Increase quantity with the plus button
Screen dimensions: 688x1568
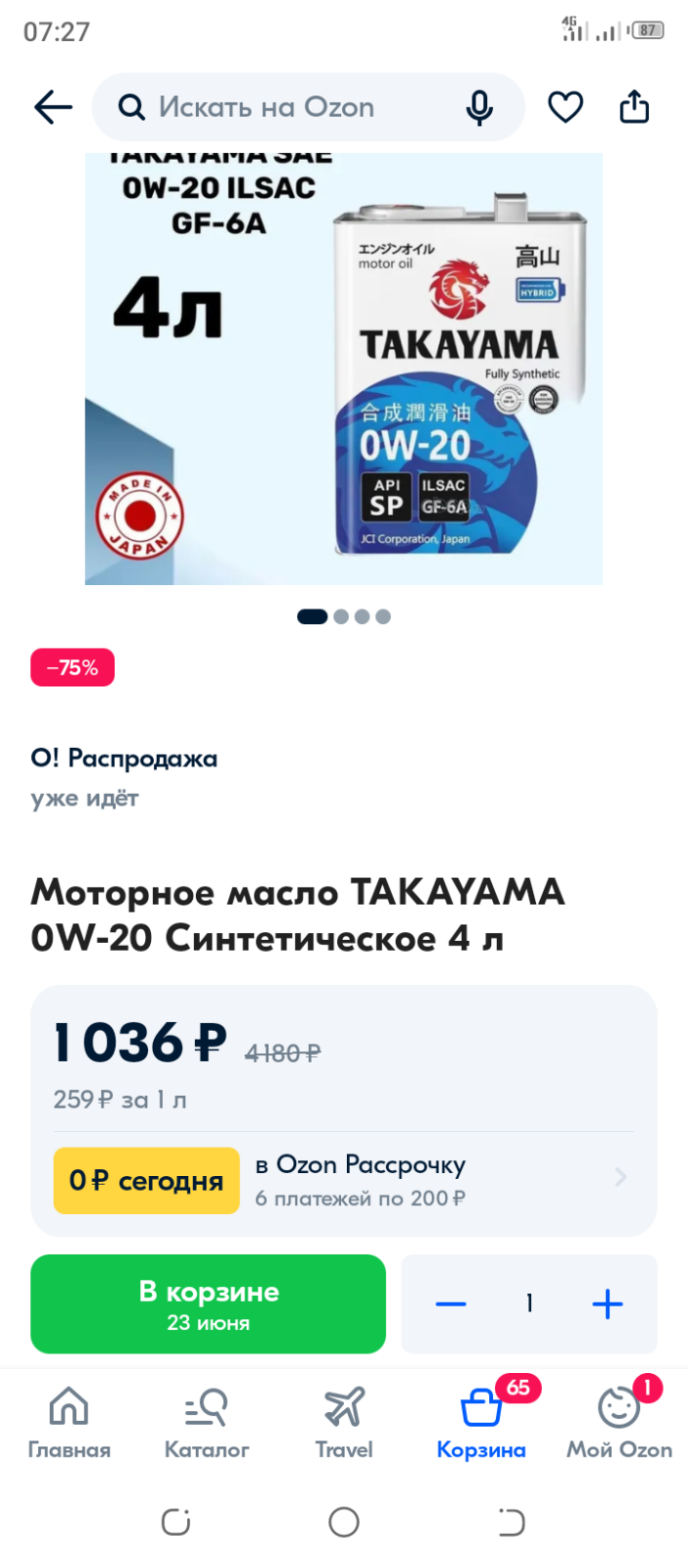click(608, 1303)
